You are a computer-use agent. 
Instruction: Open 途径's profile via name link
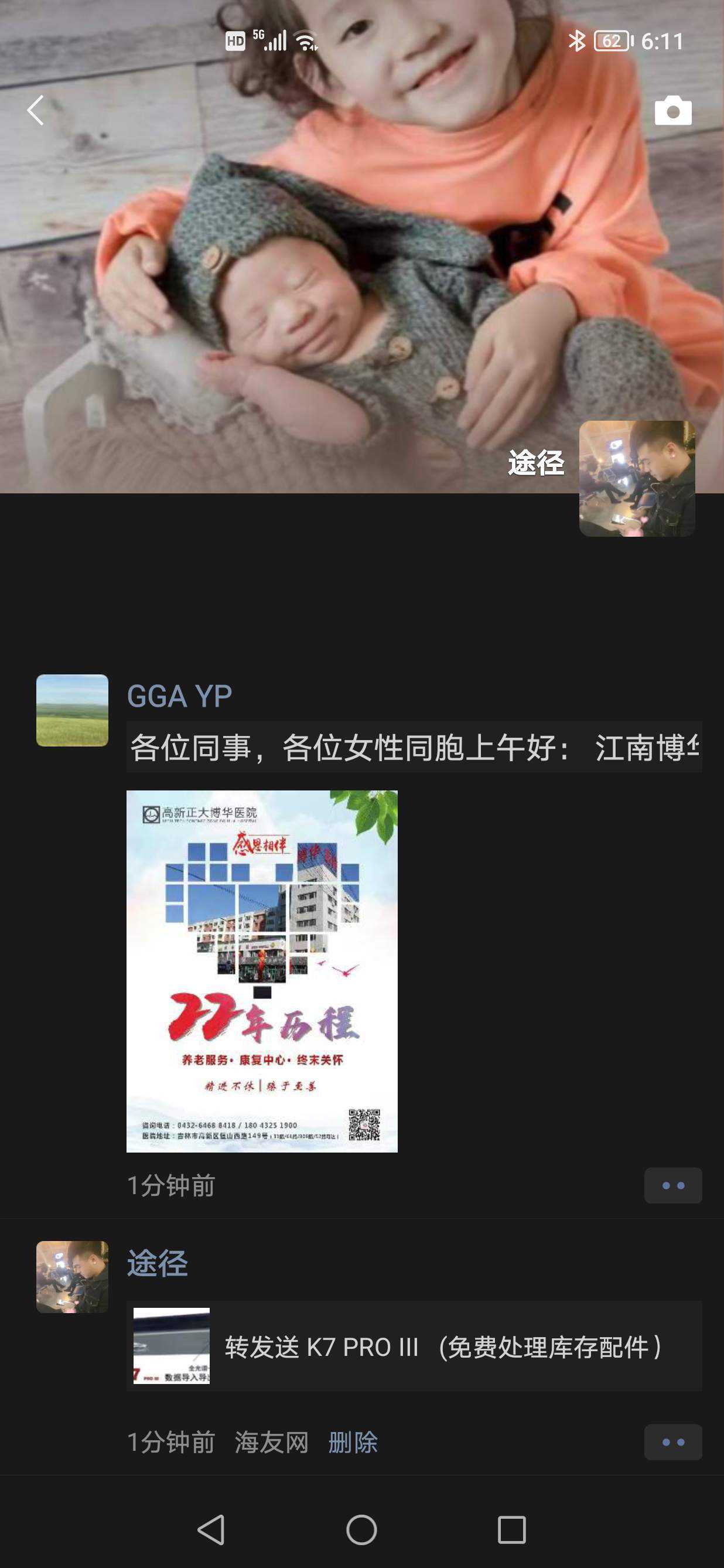(x=158, y=1264)
